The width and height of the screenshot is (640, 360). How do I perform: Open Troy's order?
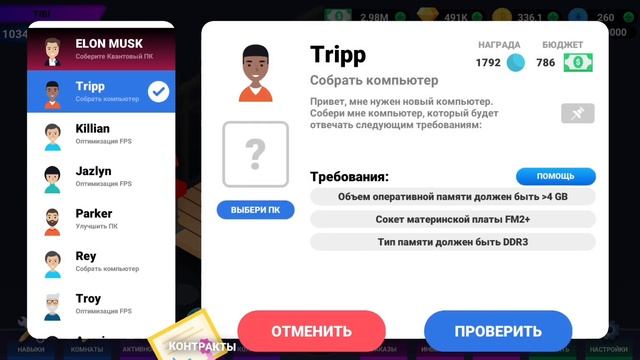pyautogui.click(x=101, y=304)
